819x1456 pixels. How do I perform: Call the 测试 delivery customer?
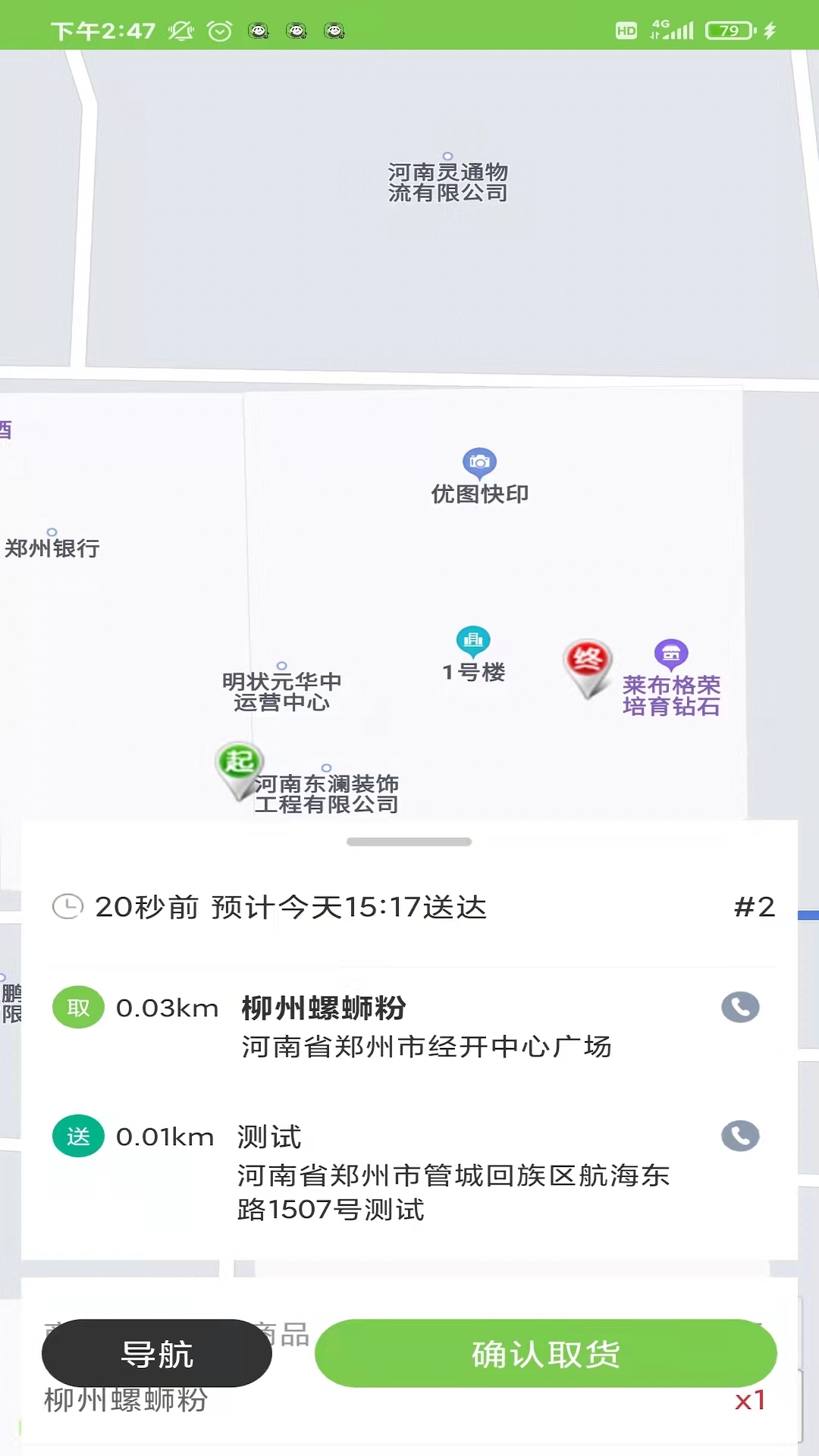click(739, 1134)
